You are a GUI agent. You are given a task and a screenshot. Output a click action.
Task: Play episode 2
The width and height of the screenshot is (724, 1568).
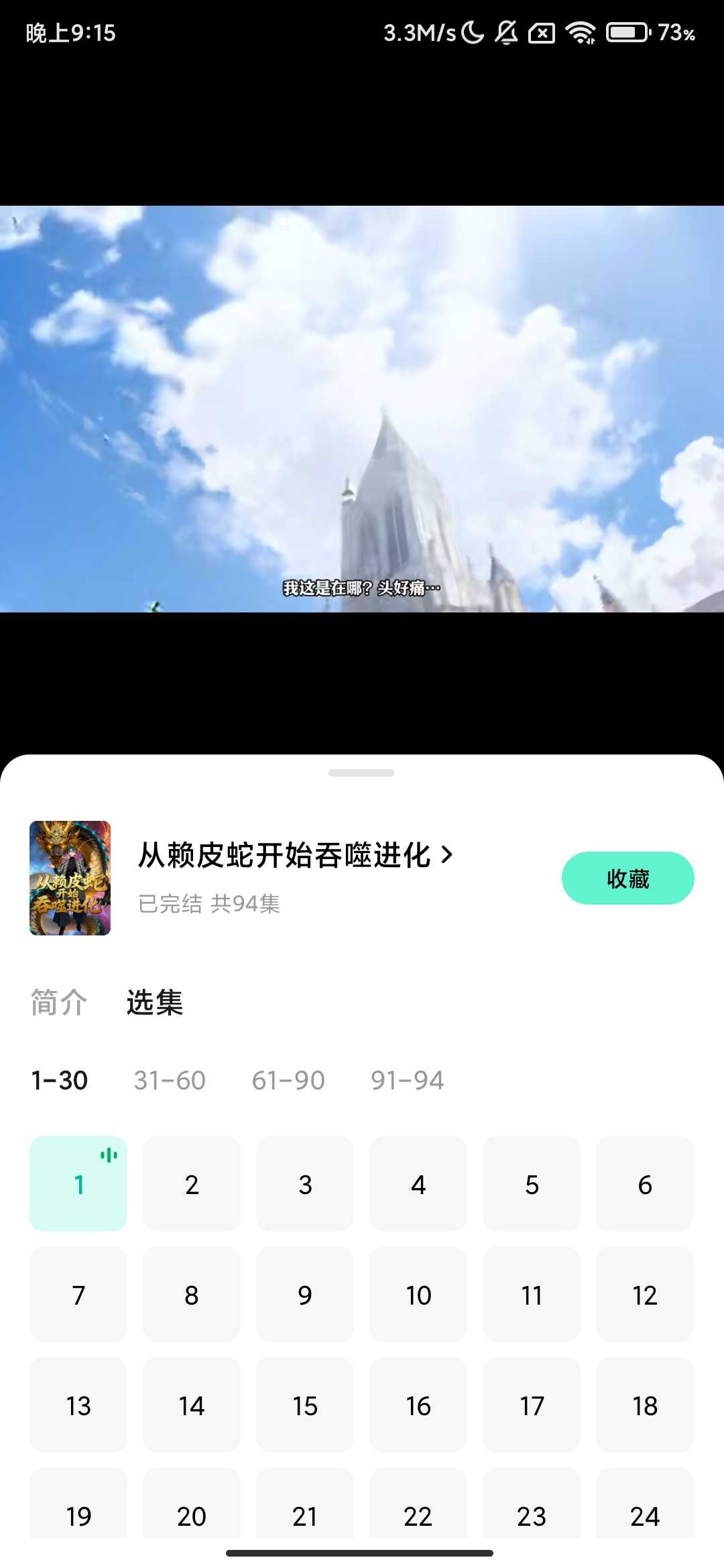(x=192, y=1184)
